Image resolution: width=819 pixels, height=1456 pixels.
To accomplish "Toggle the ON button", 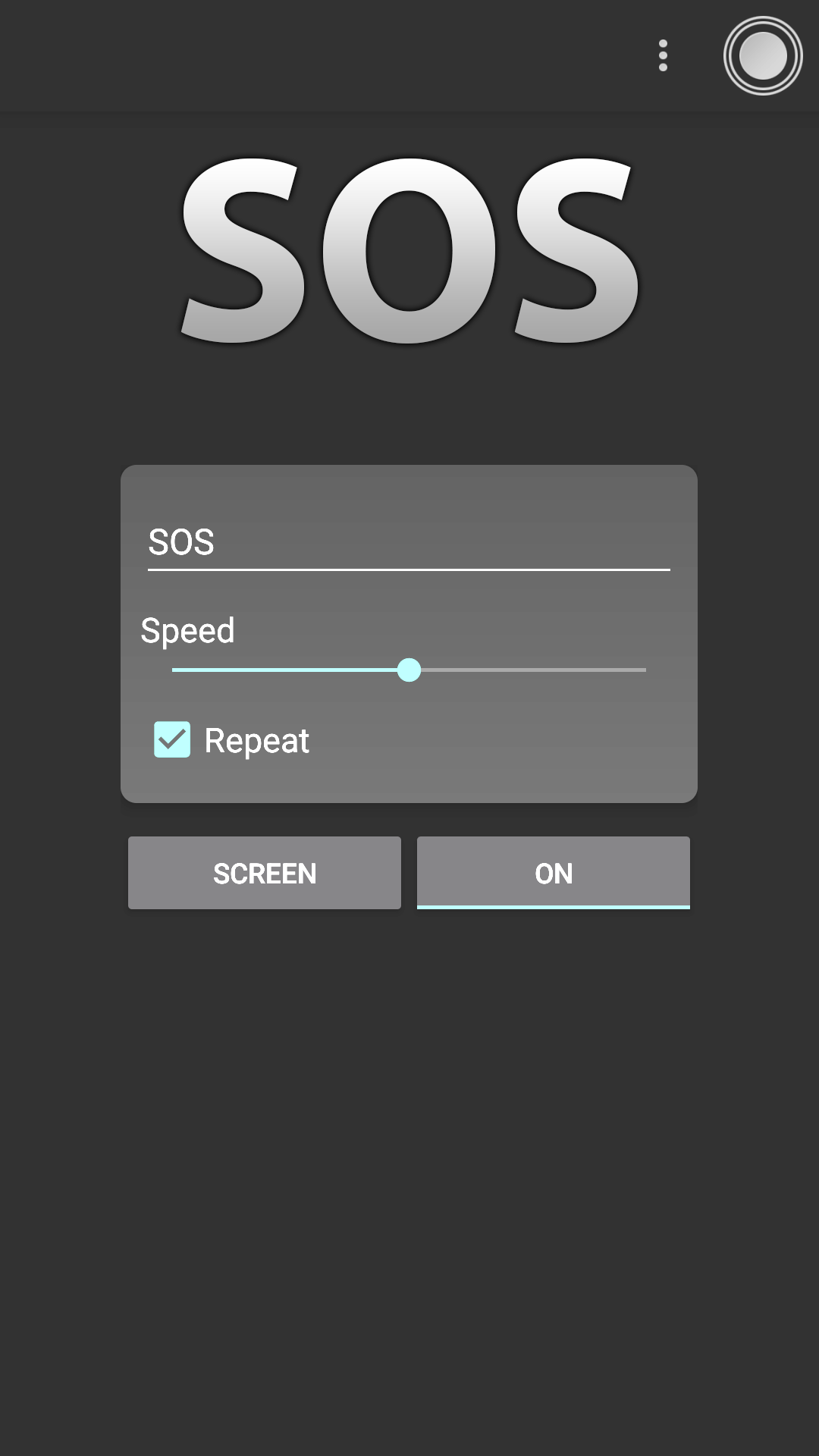I will click(x=553, y=873).
